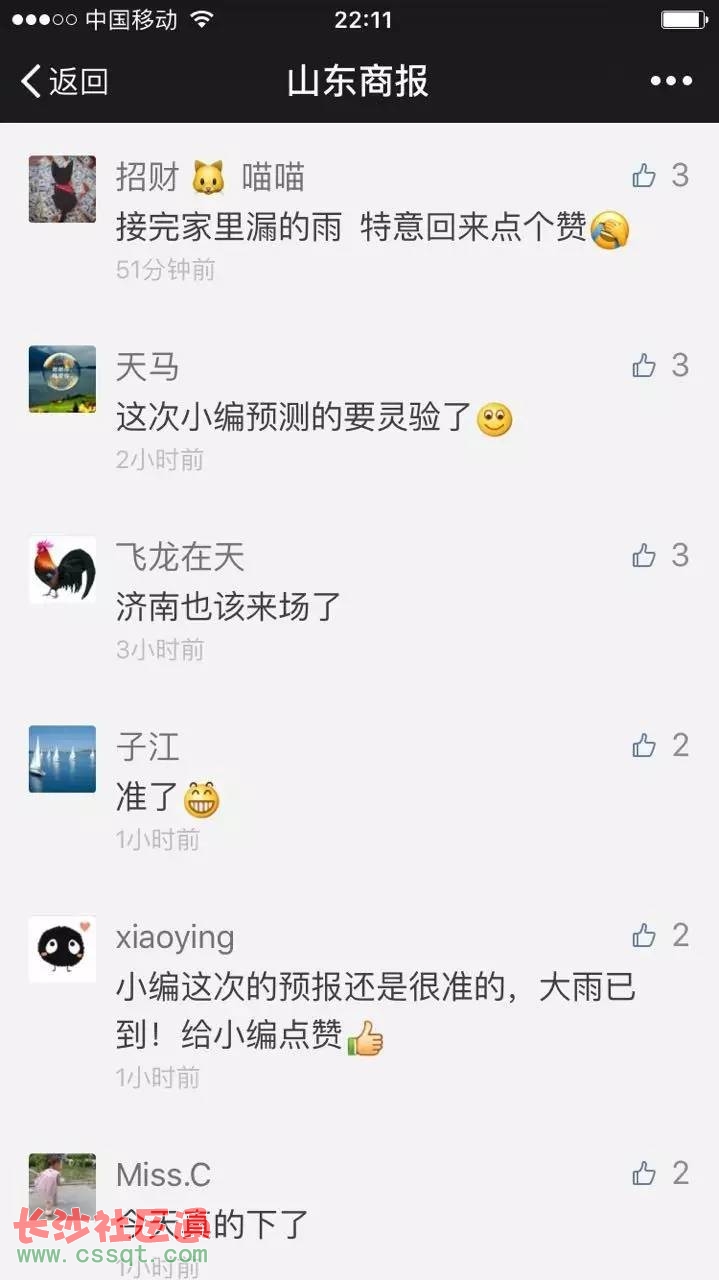This screenshot has width=719, height=1280.
Task: Go back using 返回 button
Action: pos(64,81)
